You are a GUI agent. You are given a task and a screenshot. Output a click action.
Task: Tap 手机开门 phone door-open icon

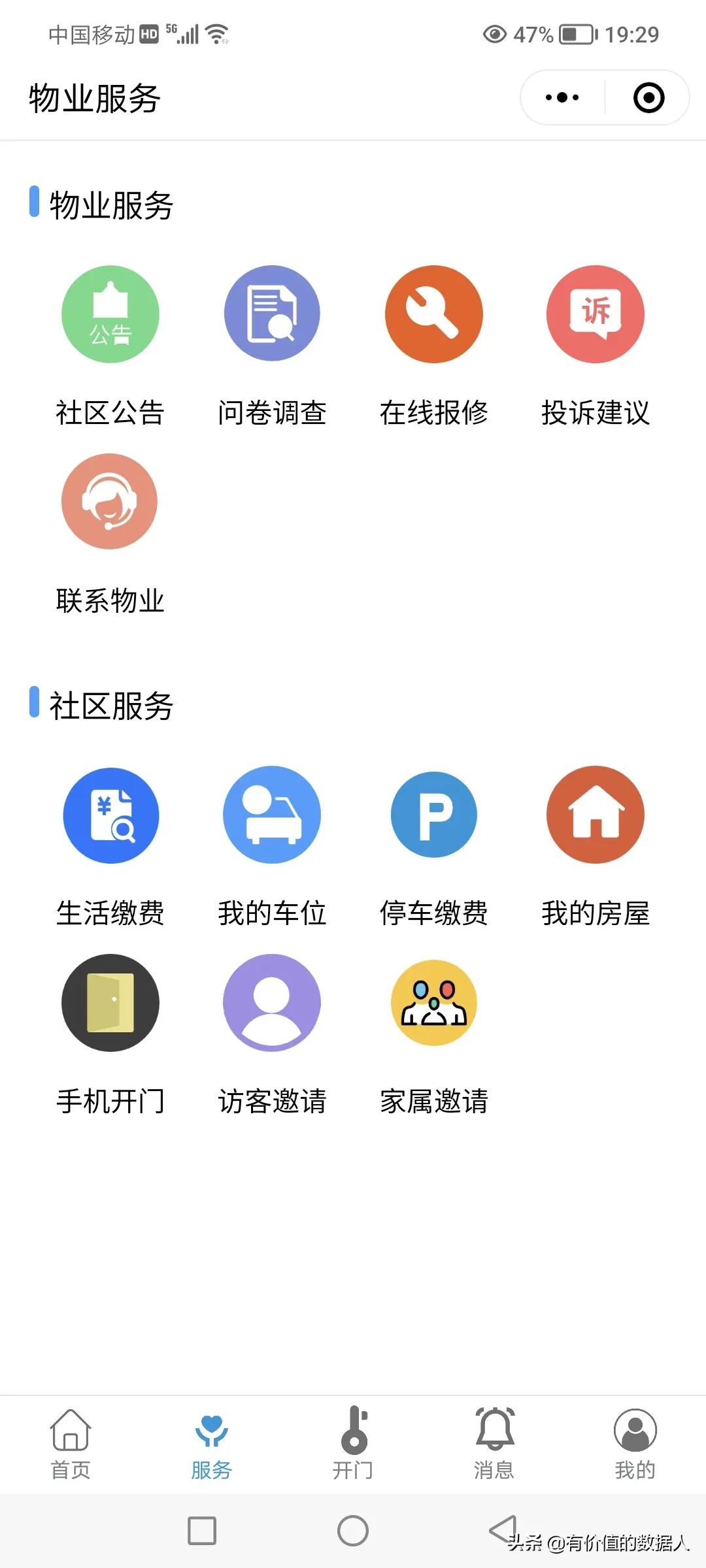click(x=110, y=1004)
